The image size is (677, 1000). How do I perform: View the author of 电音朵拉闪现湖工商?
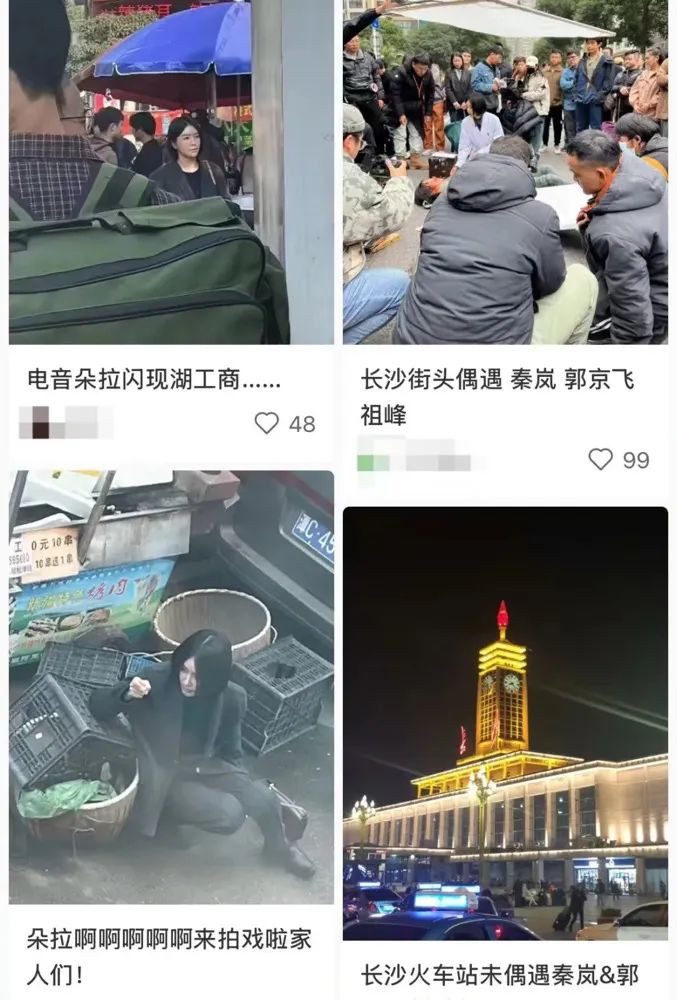pyautogui.click(x=64, y=422)
